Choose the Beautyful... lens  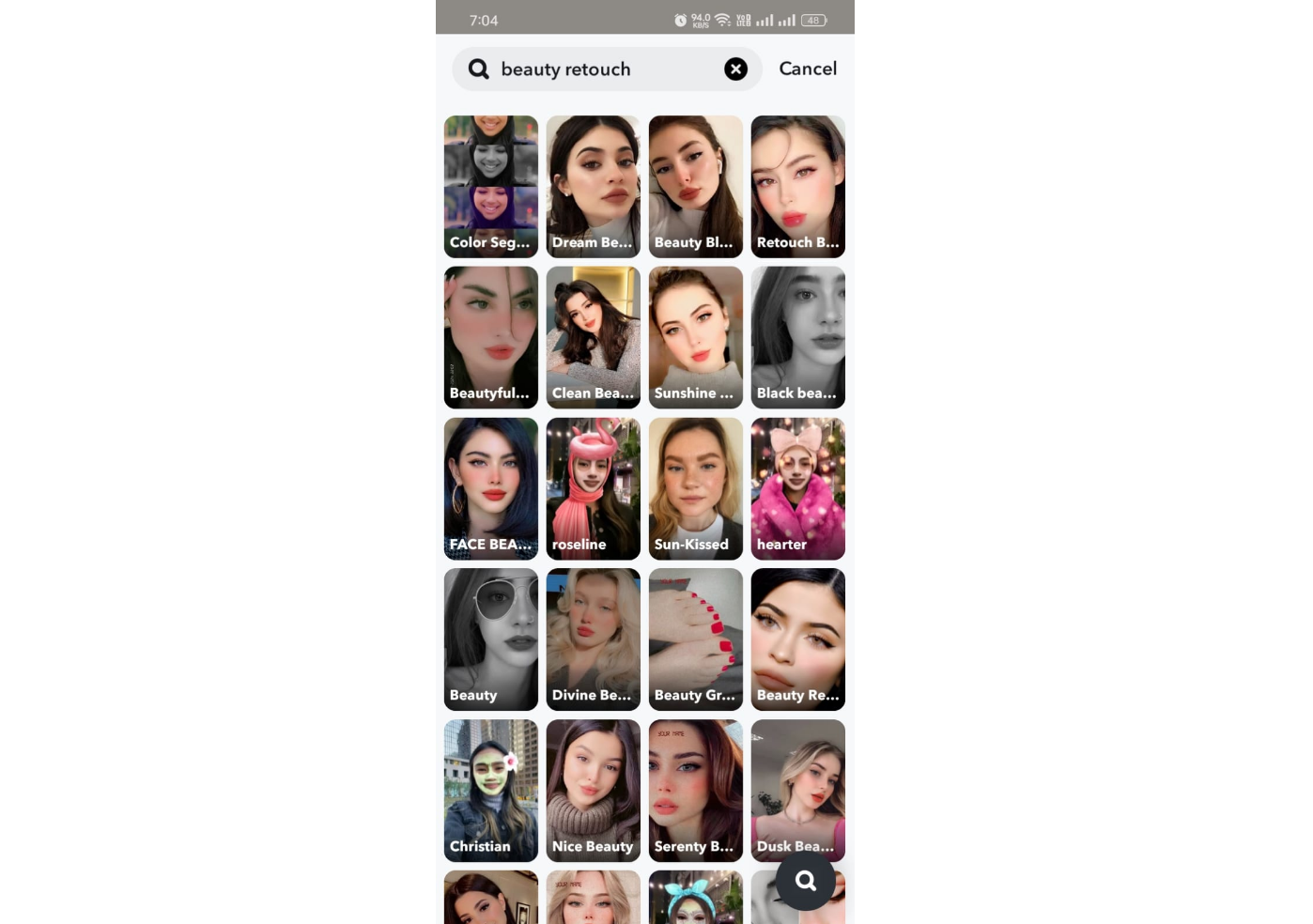click(491, 337)
